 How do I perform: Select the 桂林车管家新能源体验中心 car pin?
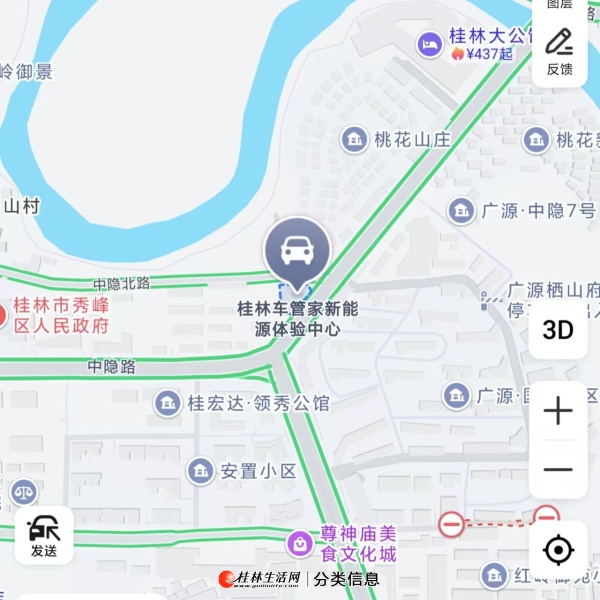tap(297, 250)
